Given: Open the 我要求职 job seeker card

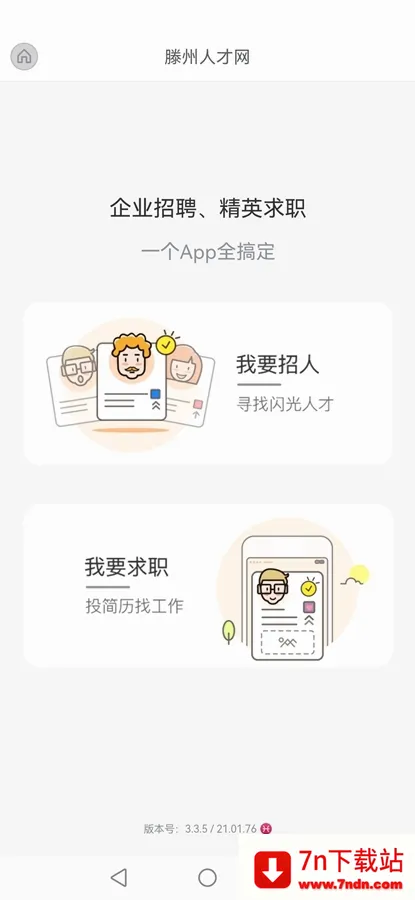Looking at the screenshot, I should tap(208, 585).
